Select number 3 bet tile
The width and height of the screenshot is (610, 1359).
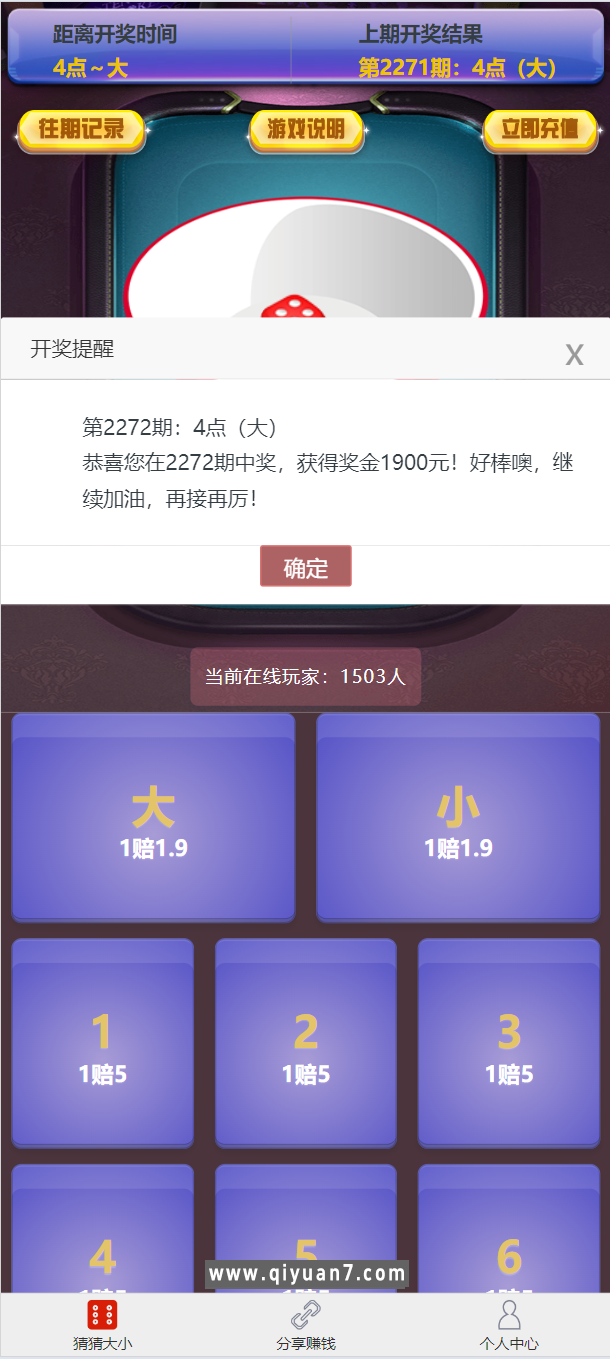(509, 1045)
